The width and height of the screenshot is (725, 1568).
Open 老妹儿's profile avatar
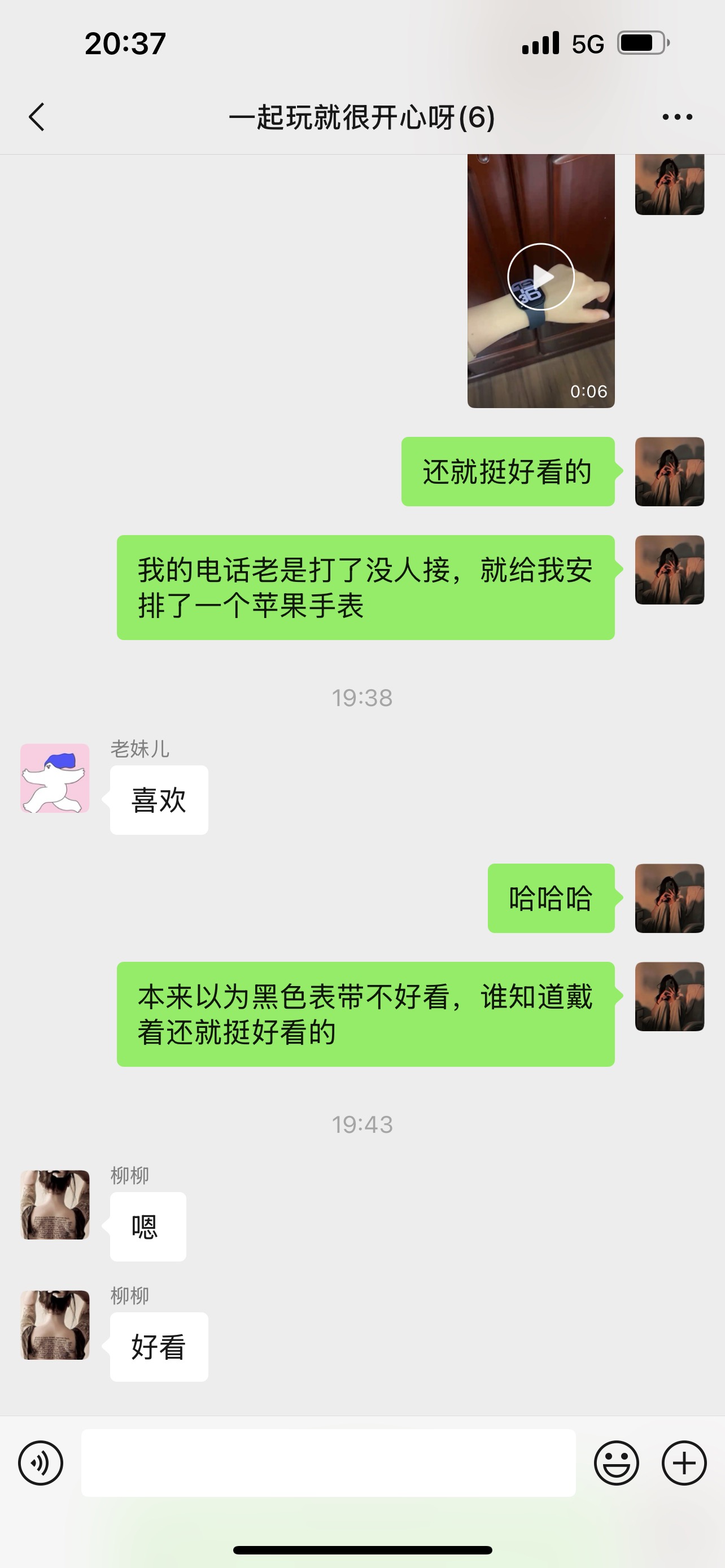click(x=55, y=778)
